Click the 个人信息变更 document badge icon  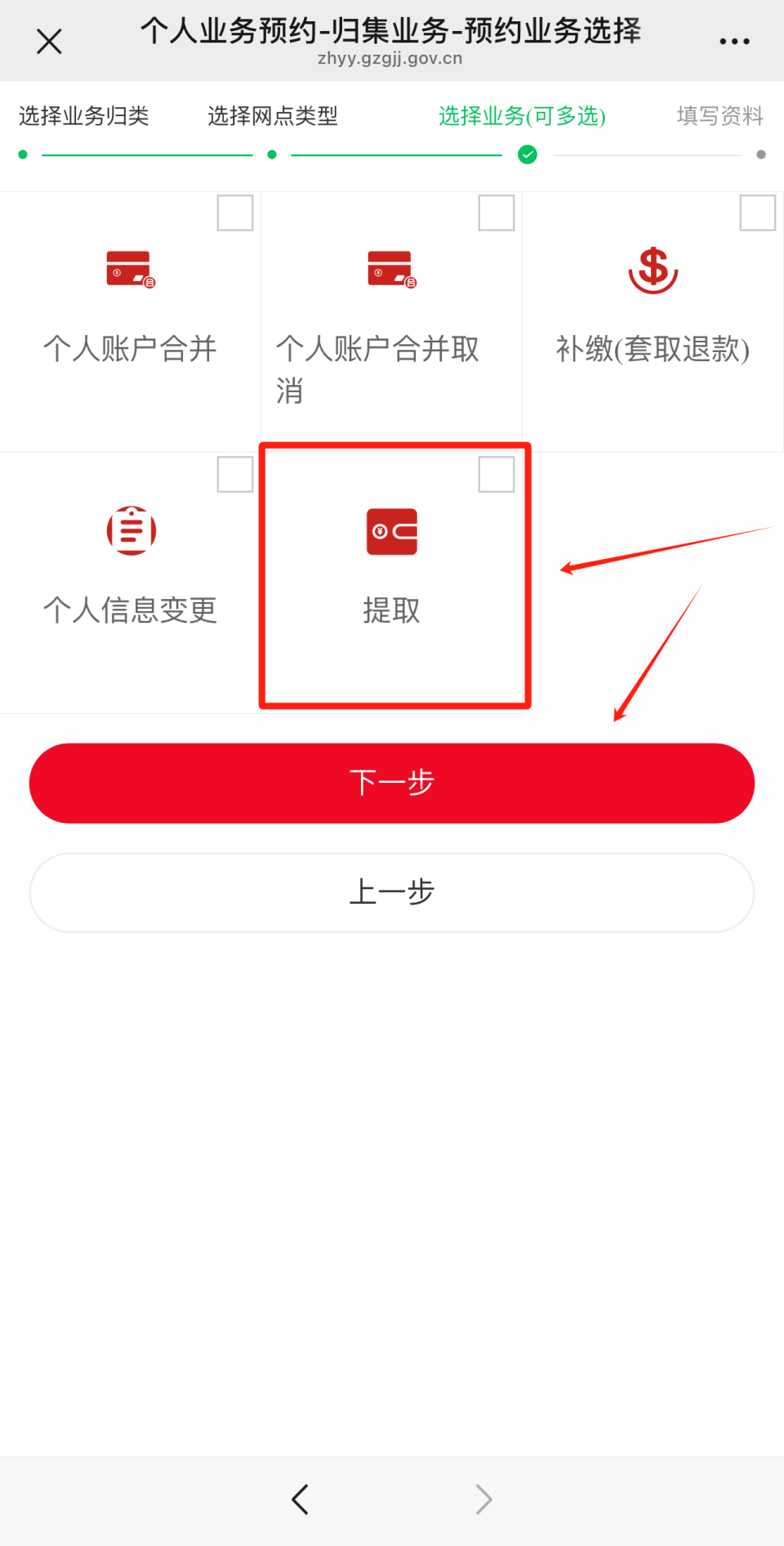[x=130, y=529]
